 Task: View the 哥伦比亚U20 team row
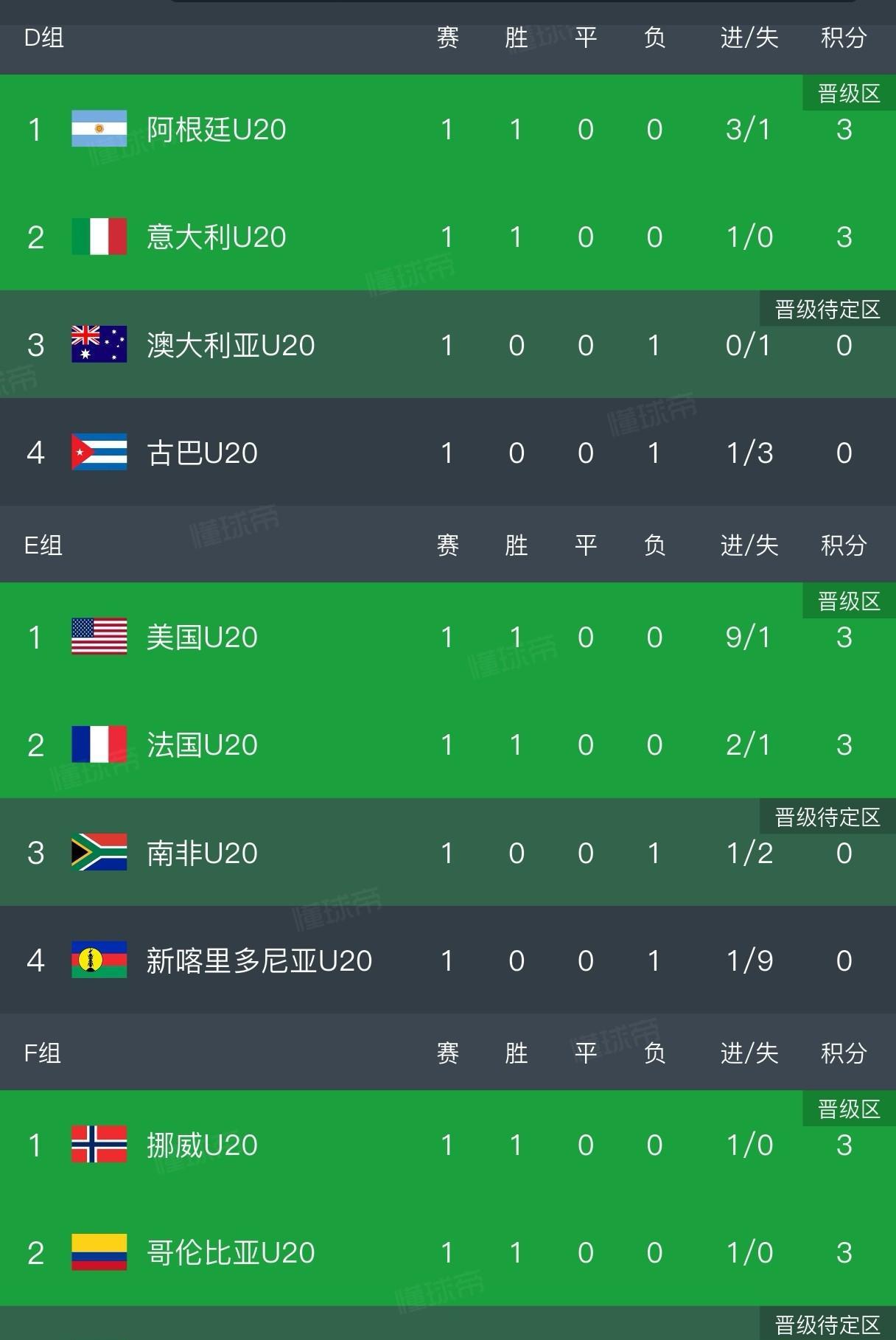coord(448,1252)
